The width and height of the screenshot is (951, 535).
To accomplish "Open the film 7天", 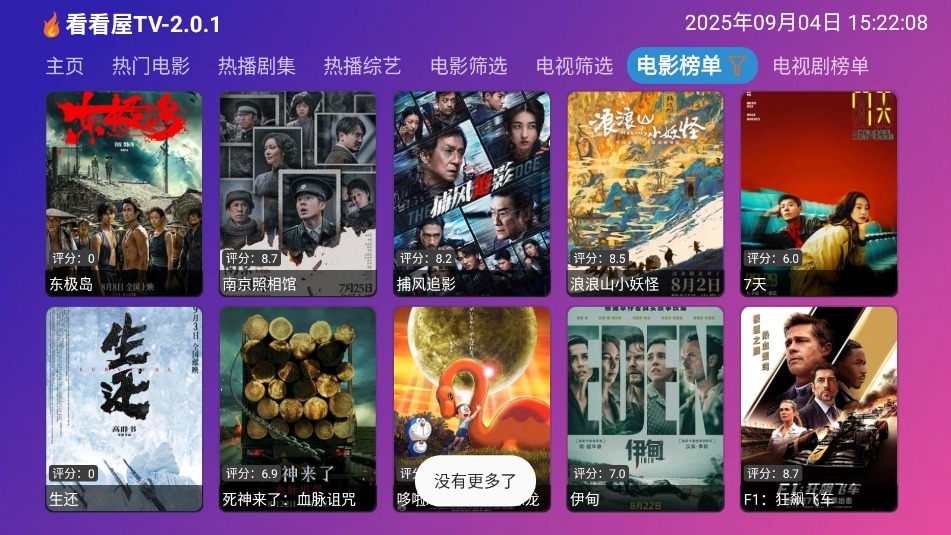I will (819, 193).
